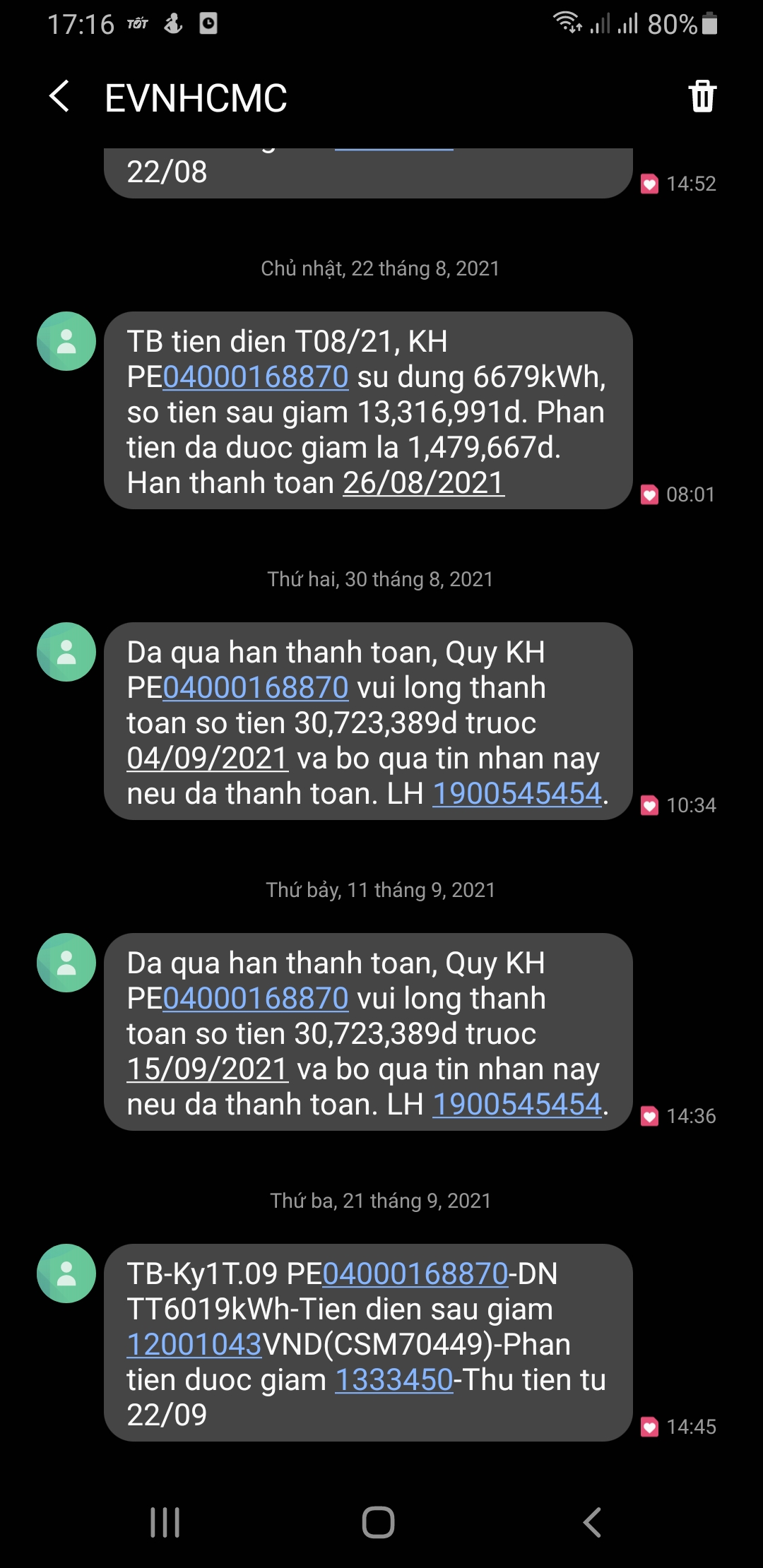Open customer code link in T08/21 message

click(256, 377)
